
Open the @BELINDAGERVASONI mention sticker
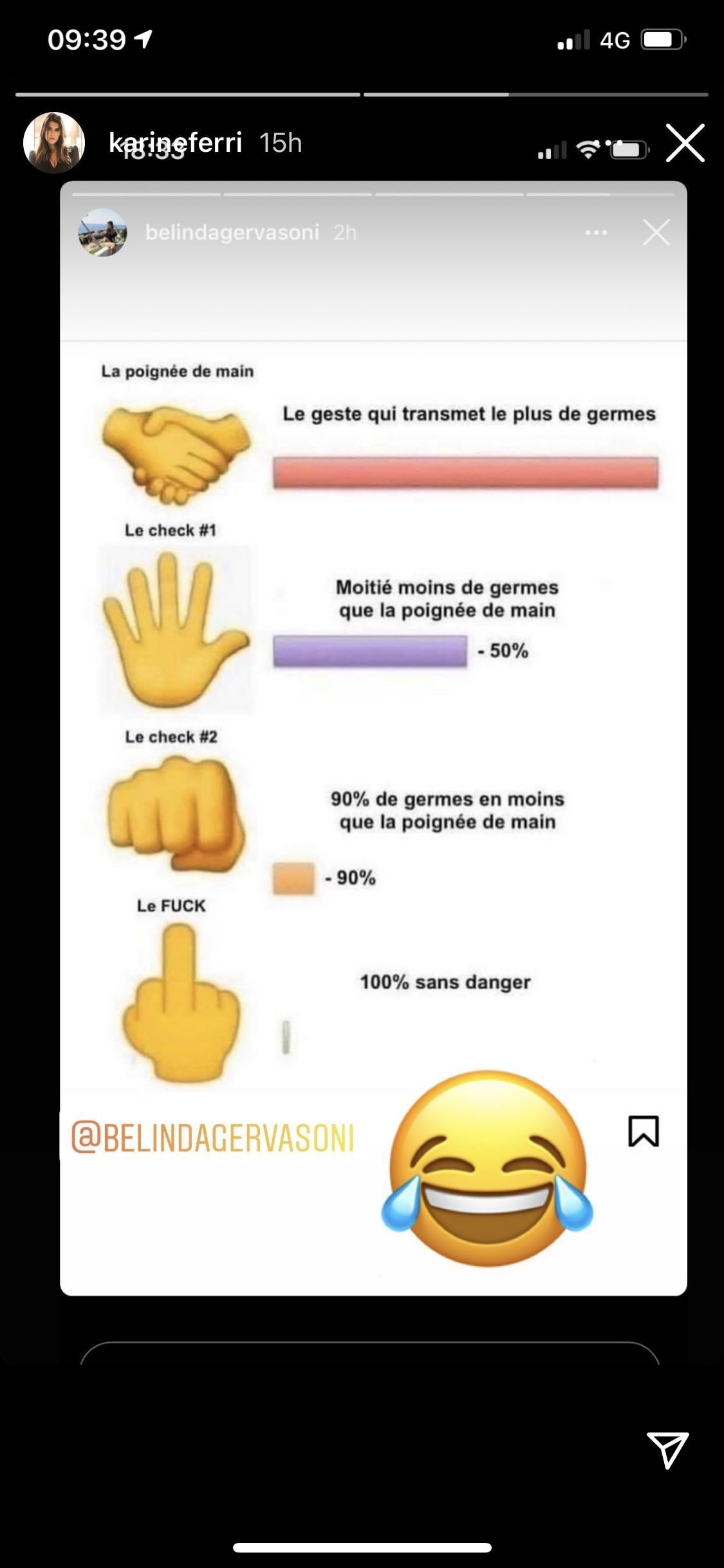pyautogui.click(x=212, y=1138)
